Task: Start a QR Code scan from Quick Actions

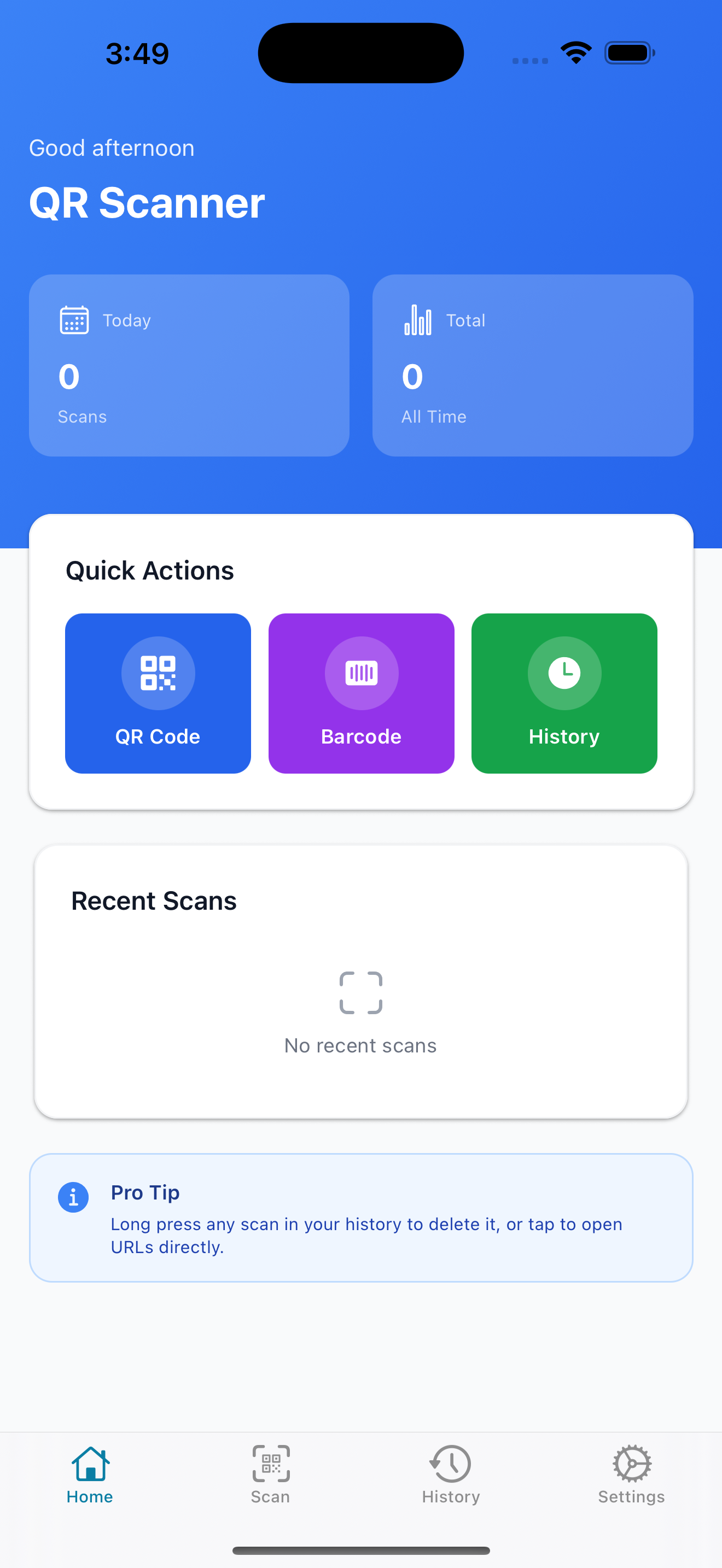Action: [x=158, y=693]
